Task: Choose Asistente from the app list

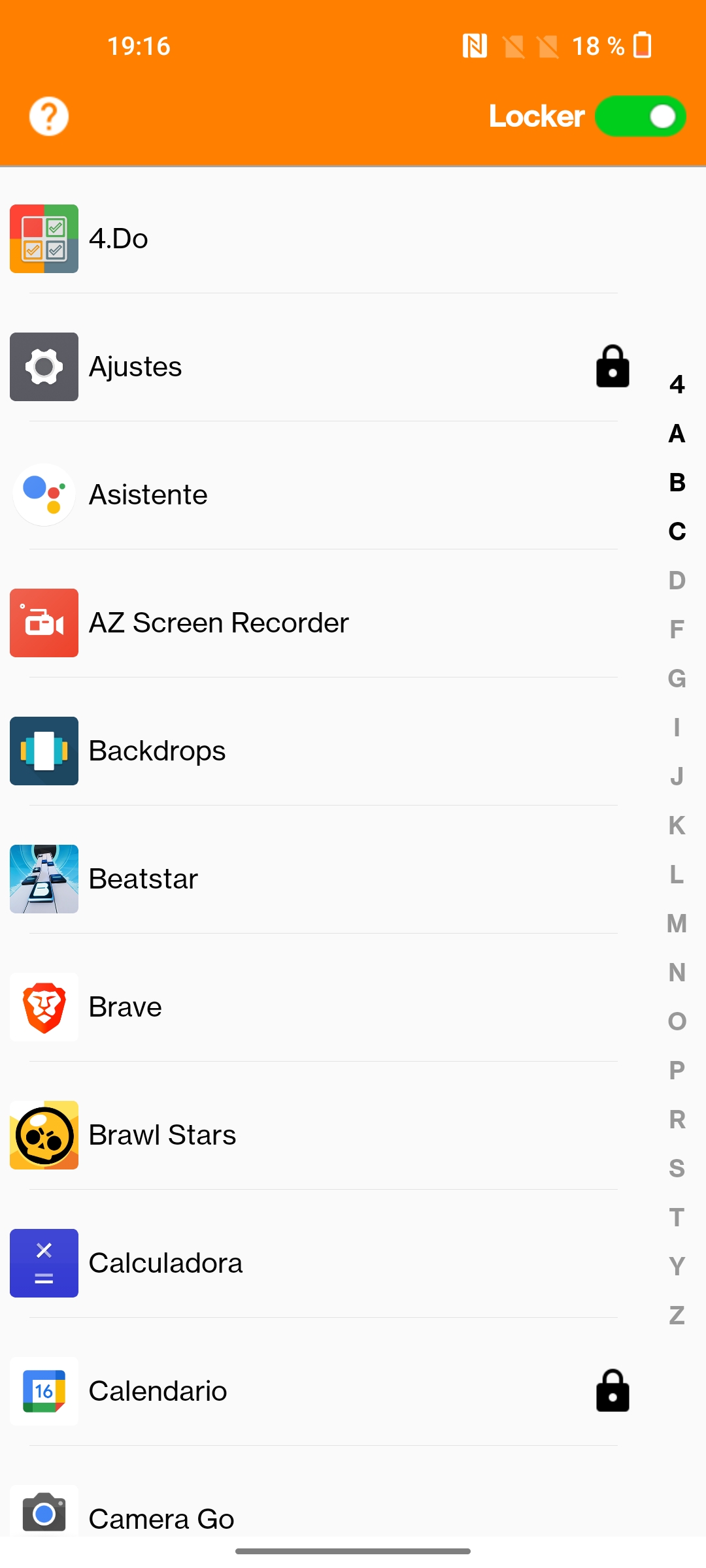Action: 314,495
